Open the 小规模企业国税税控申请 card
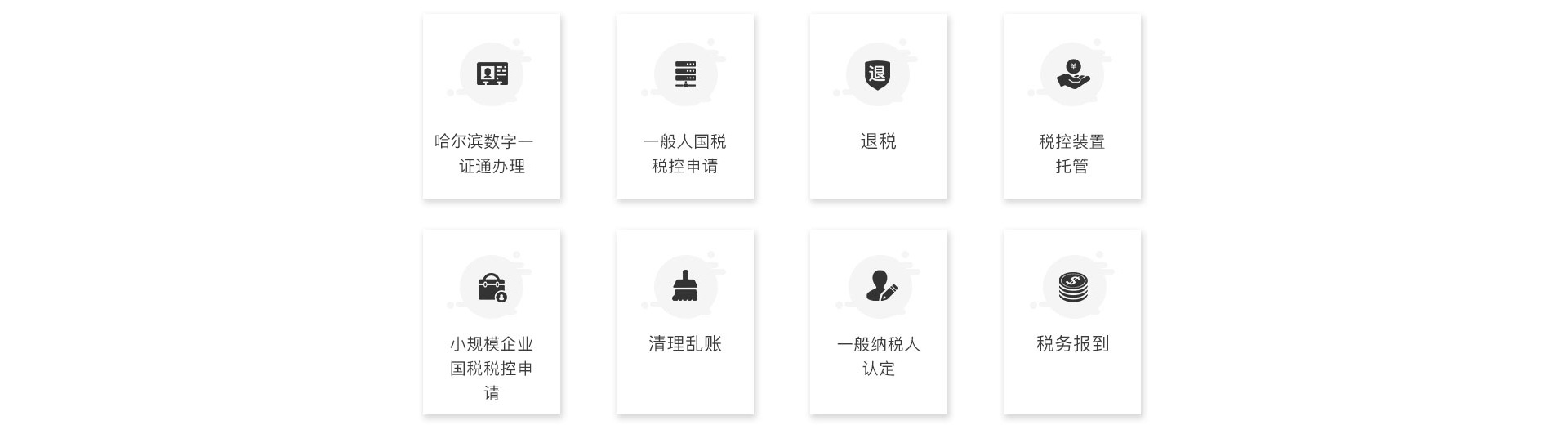The width and height of the screenshot is (1568, 434). pyautogui.click(x=492, y=322)
